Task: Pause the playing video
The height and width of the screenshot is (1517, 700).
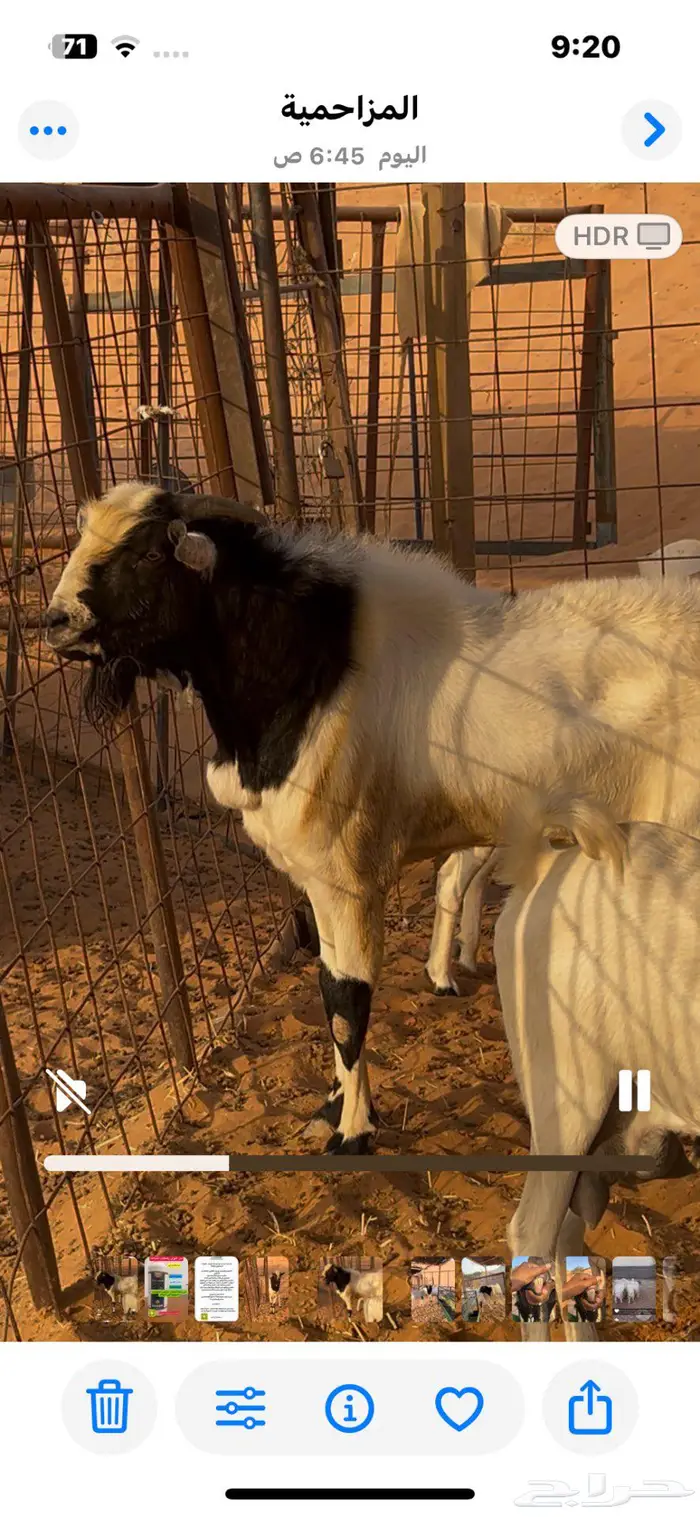Action: coord(634,1091)
